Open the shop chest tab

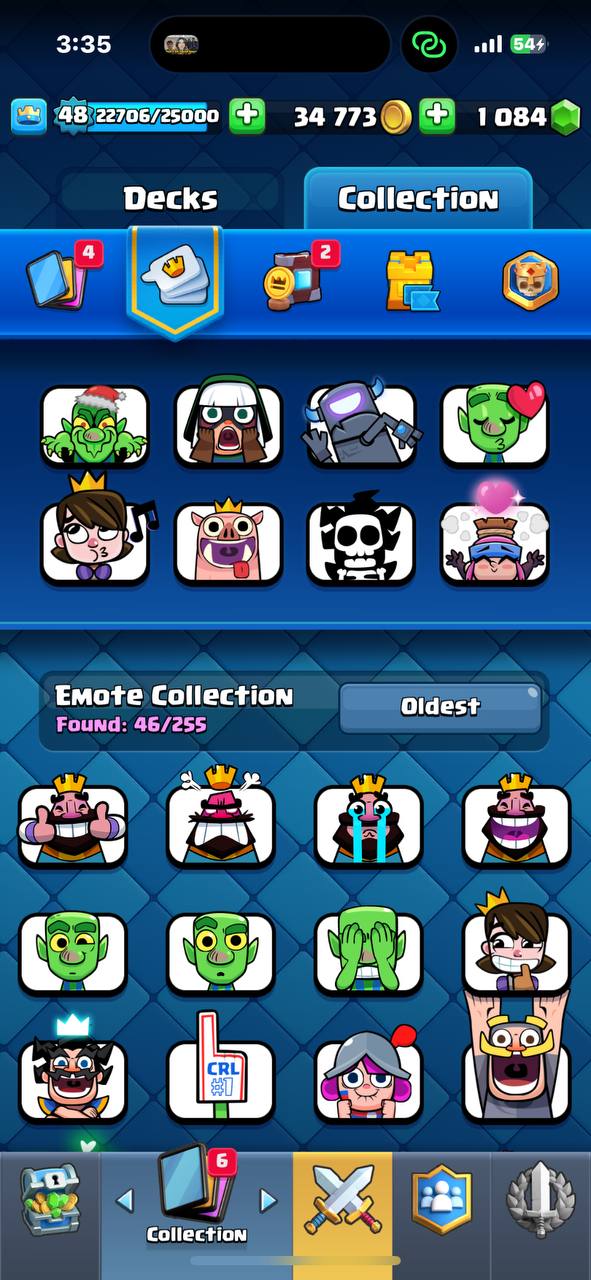[50, 1199]
